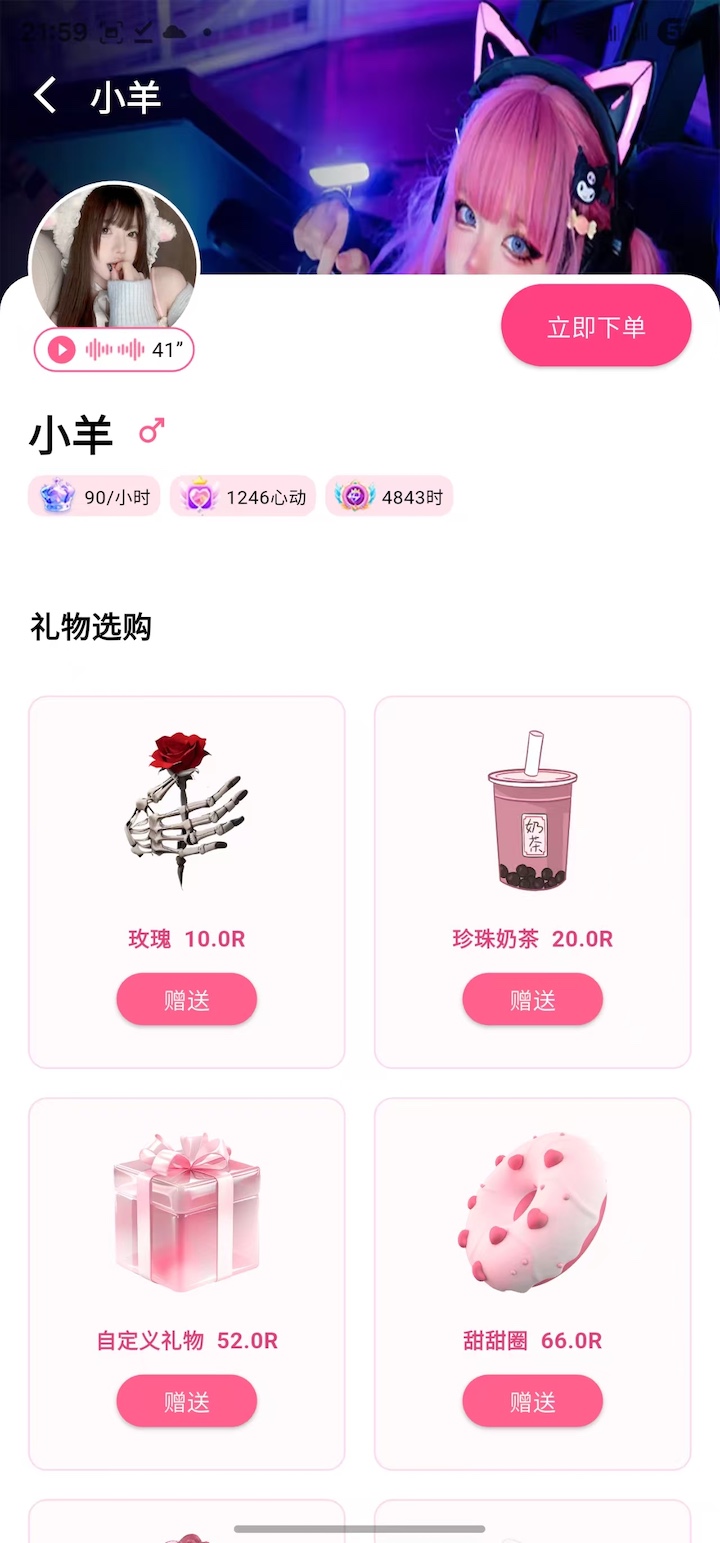Viewport: 720px width, 1543px height.
Task: Open 小羊's round profile avatar
Action: (114, 255)
